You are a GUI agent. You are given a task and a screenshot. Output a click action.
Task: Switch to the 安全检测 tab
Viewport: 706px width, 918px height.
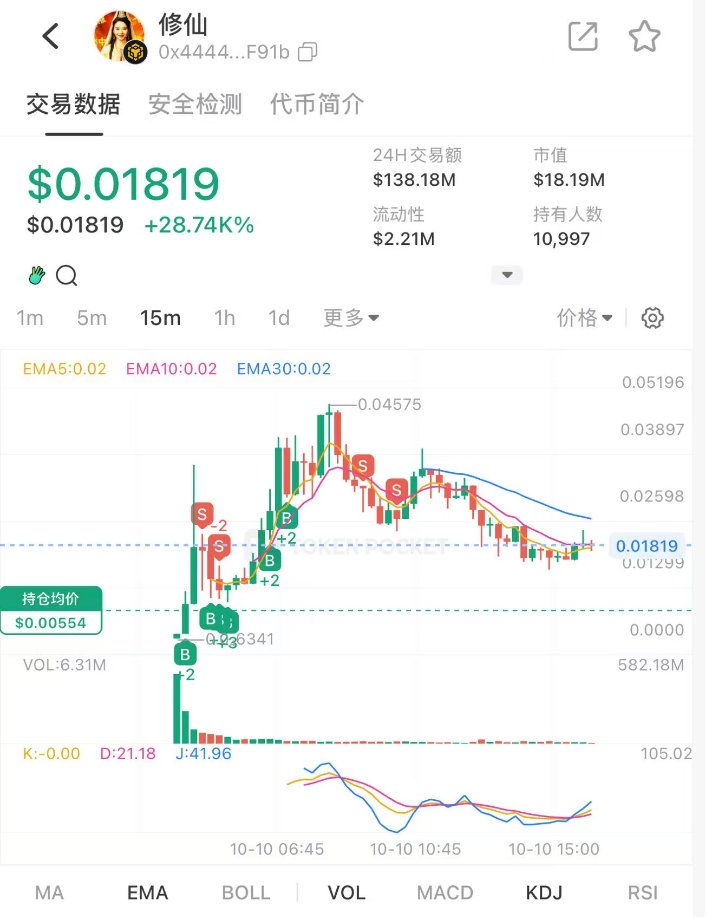pos(195,104)
